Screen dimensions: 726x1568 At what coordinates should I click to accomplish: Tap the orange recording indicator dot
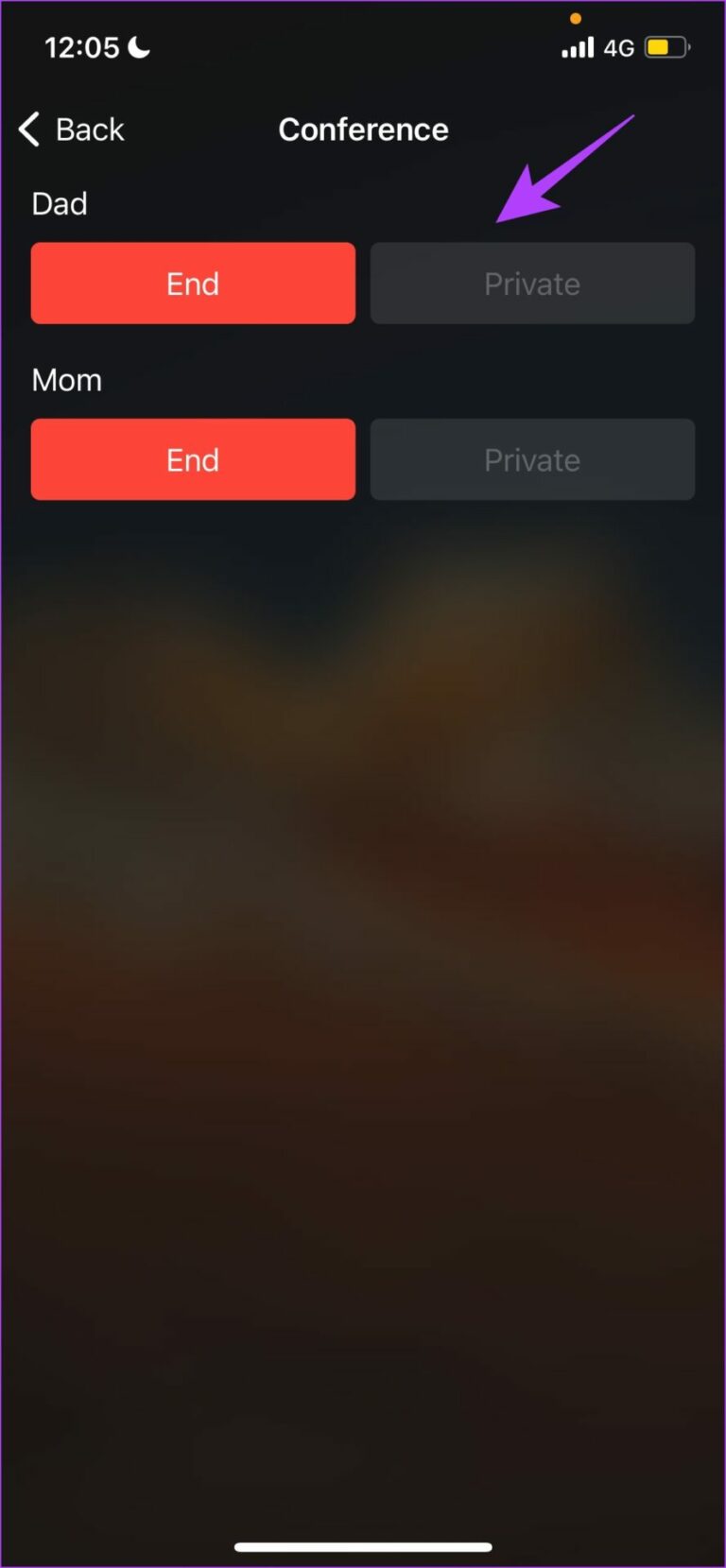(577, 18)
